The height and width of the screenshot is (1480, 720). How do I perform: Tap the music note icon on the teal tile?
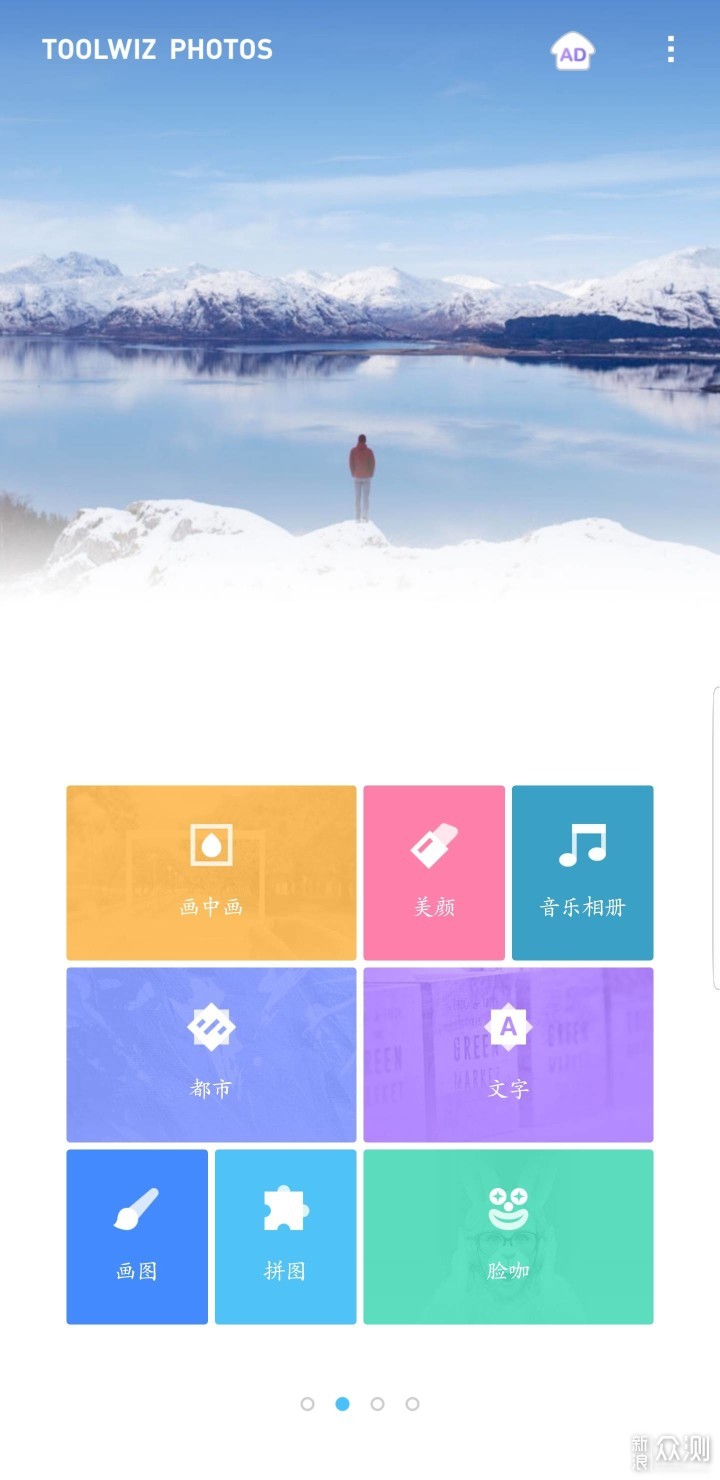[583, 845]
